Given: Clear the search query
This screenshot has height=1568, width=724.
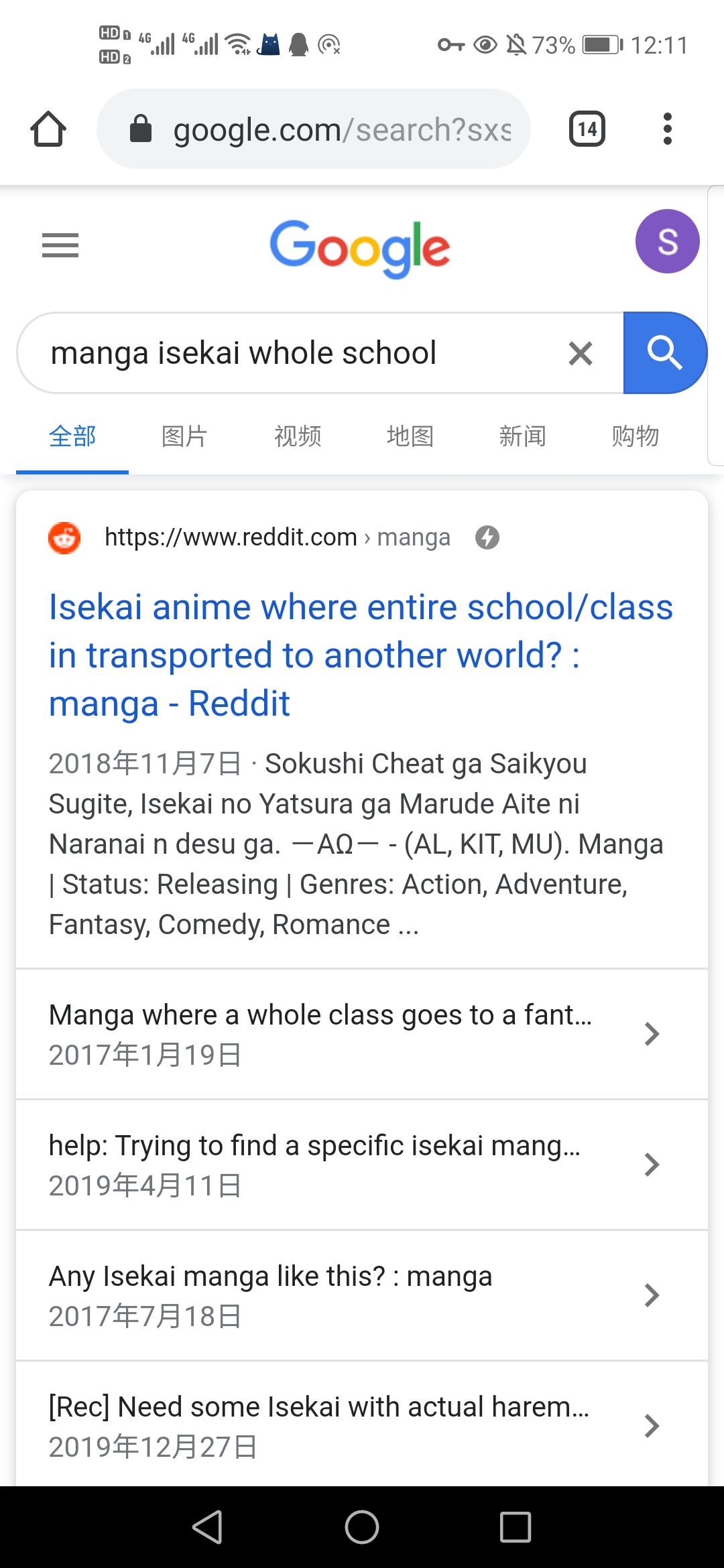Looking at the screenshot, I should (581, 353).
